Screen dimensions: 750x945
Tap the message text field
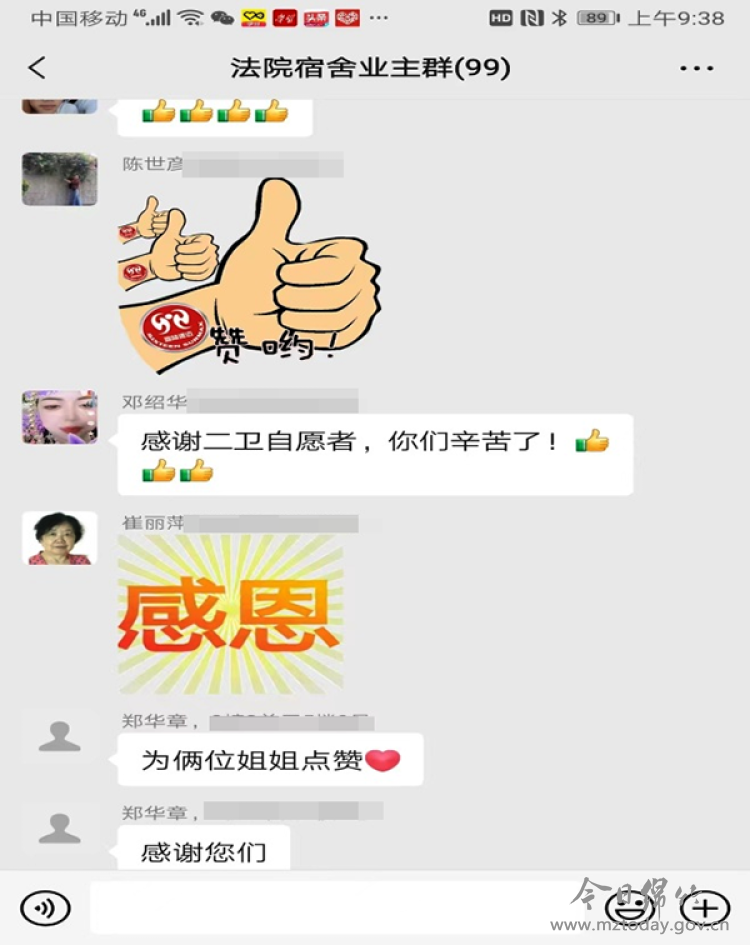coord(340,908)
